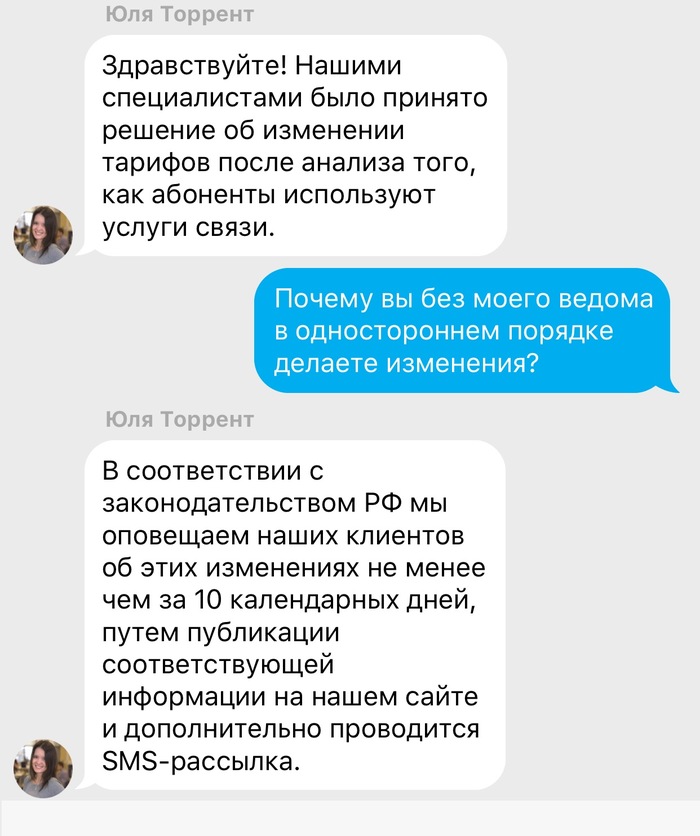Open Юля Торрент's avatar beside the SMS-рассылка message
700x836 pixels.
pyautogui.click(x=42, y=767)
